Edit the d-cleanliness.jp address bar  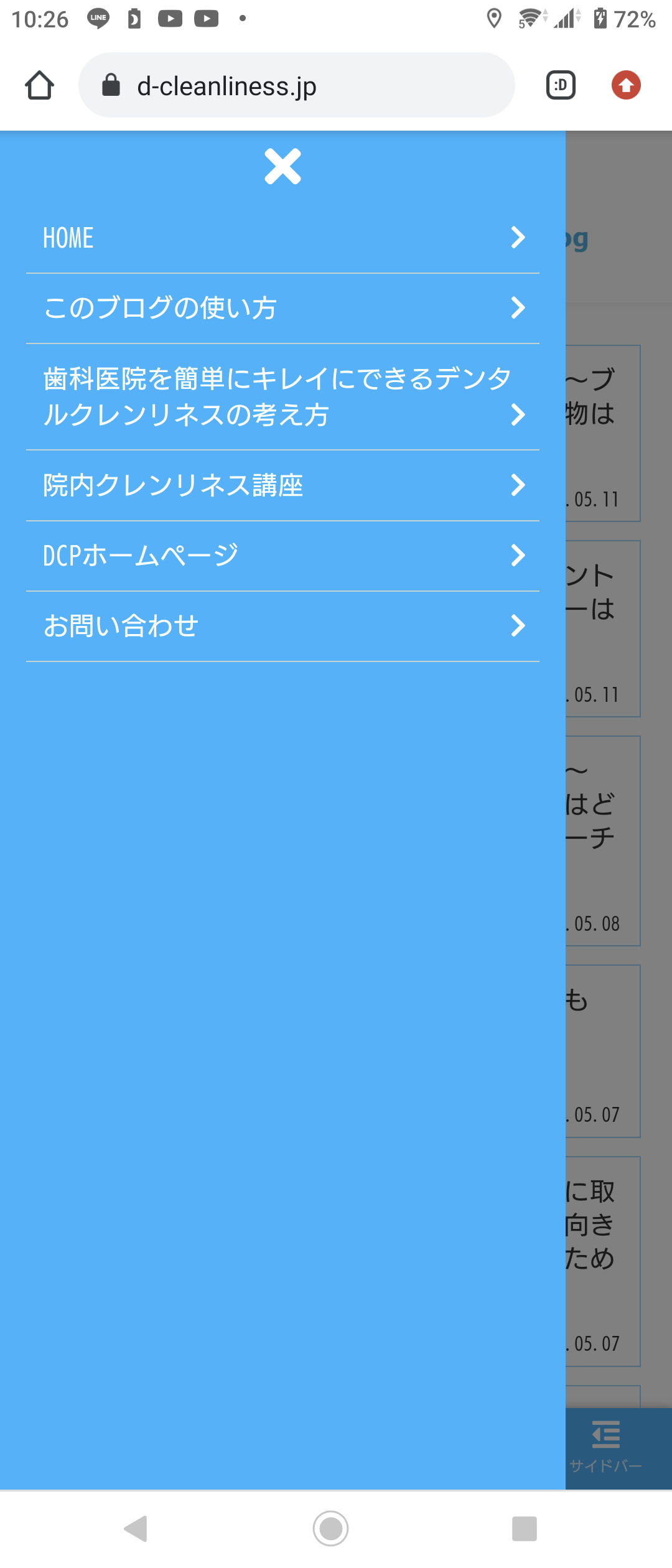(x=296, y=85)
